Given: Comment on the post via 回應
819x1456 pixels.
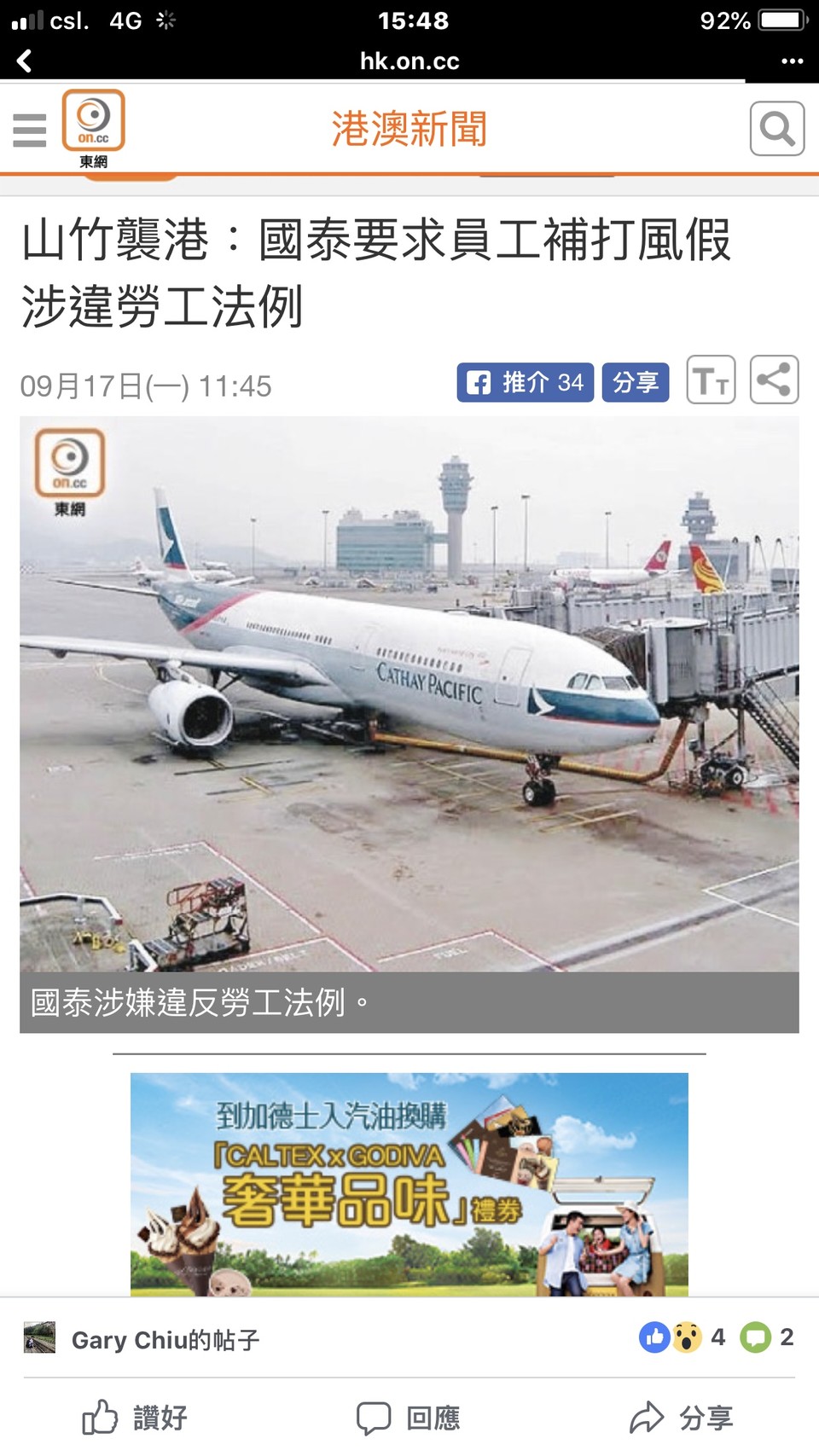Looking at the screenshot, I should (409, 1418).
